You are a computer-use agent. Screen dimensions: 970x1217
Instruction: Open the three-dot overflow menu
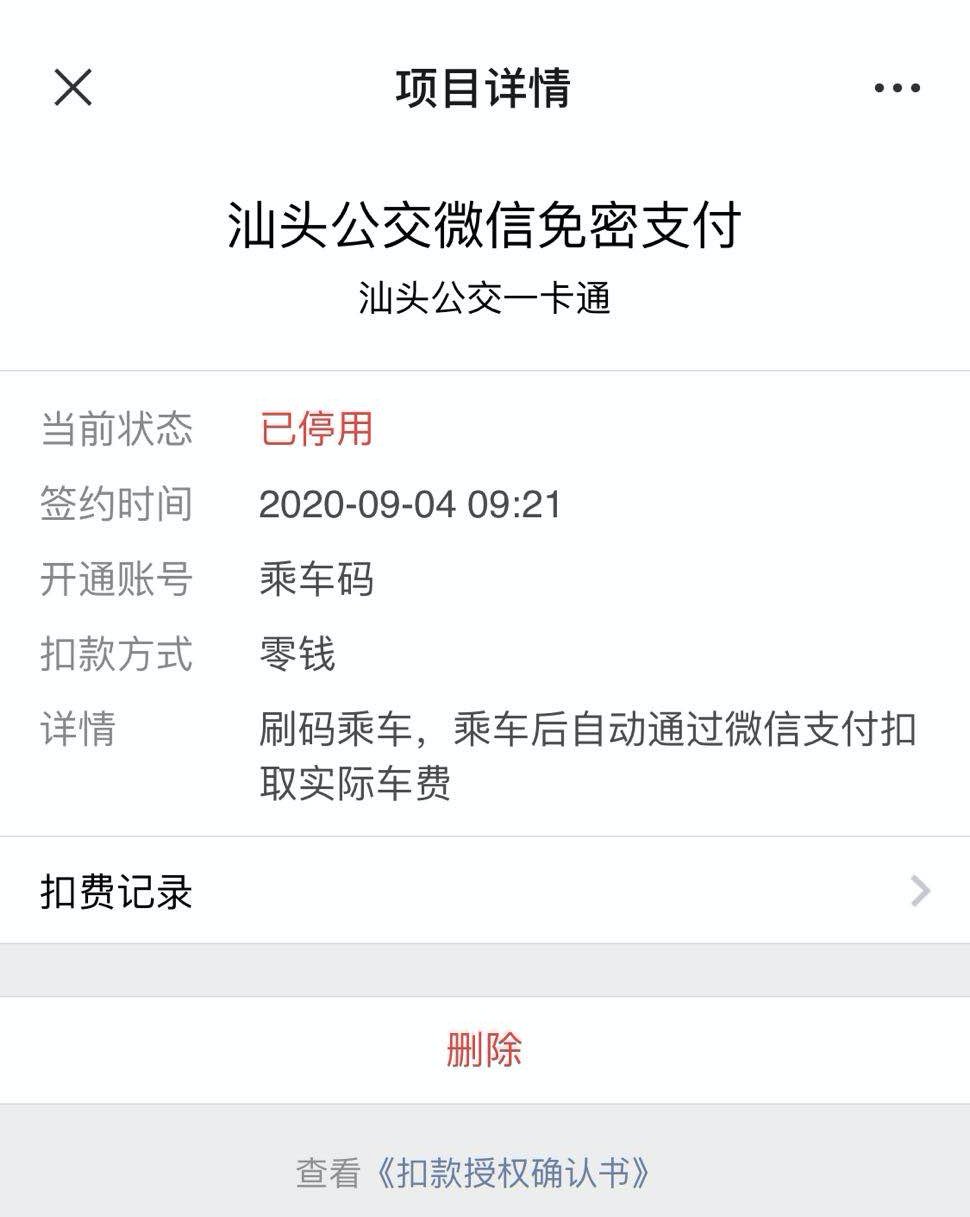(897, 88)
